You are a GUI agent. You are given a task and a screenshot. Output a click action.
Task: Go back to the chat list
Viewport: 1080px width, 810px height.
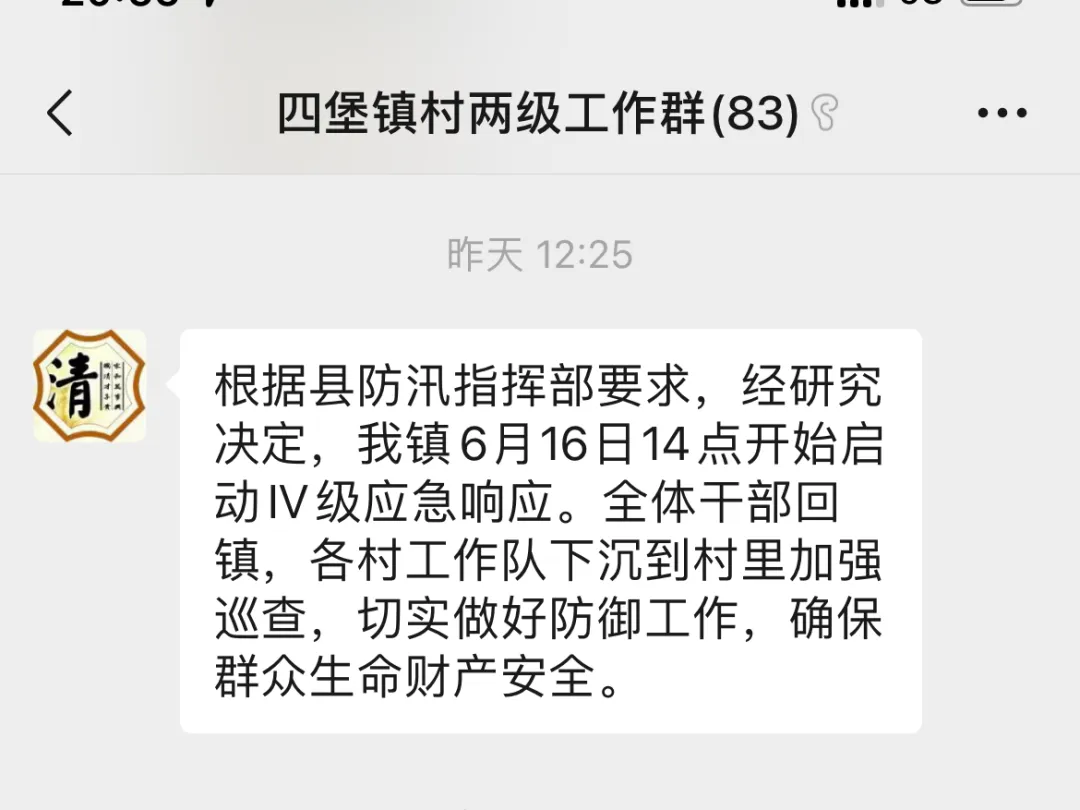[61, 113]
